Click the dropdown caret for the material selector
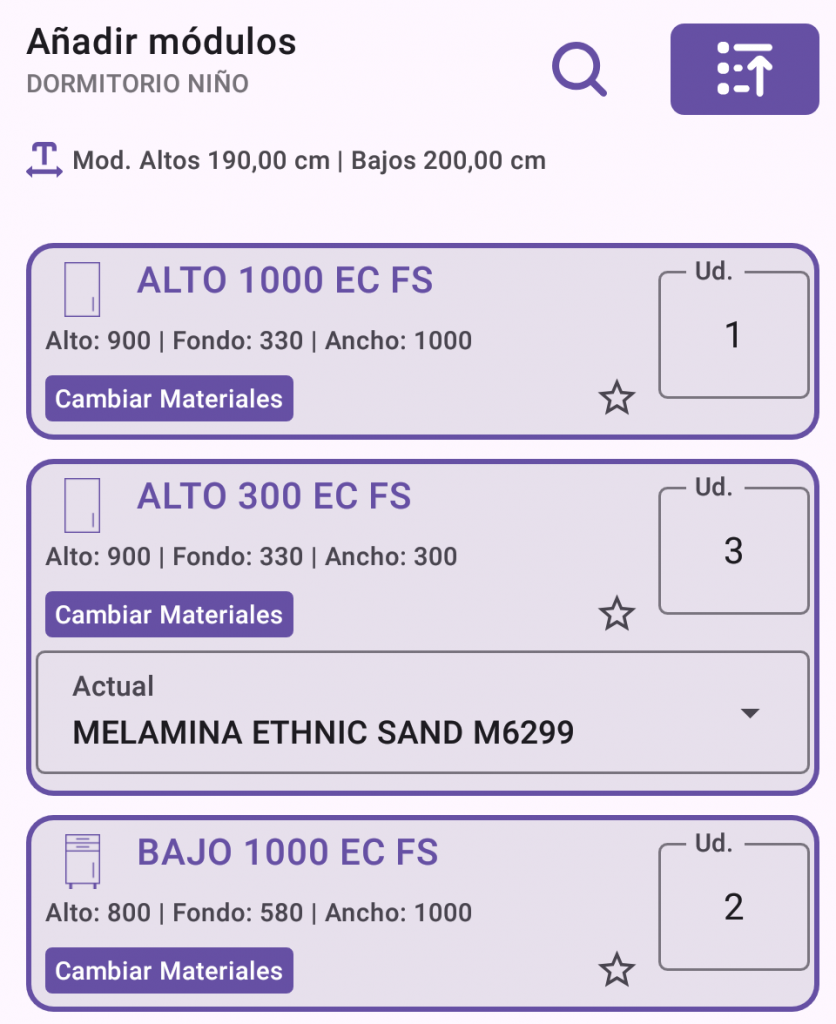Screen dimensions: 836x1024 coord(751,713)
